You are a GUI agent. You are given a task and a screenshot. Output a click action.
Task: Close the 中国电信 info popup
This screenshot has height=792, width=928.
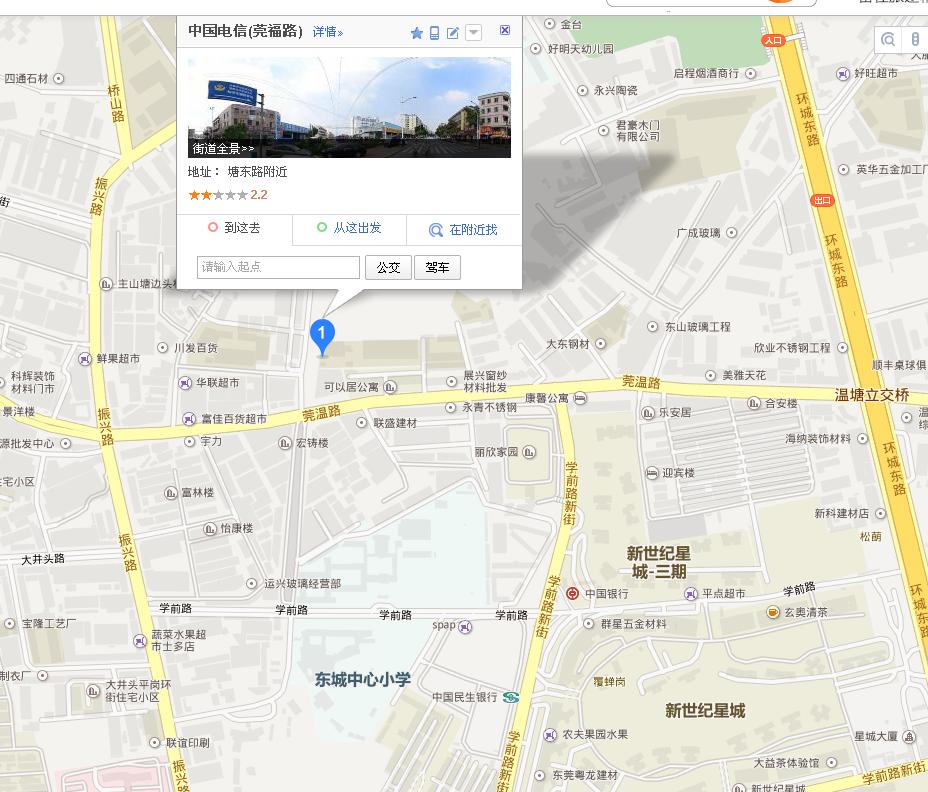click(x=505, y=31)
